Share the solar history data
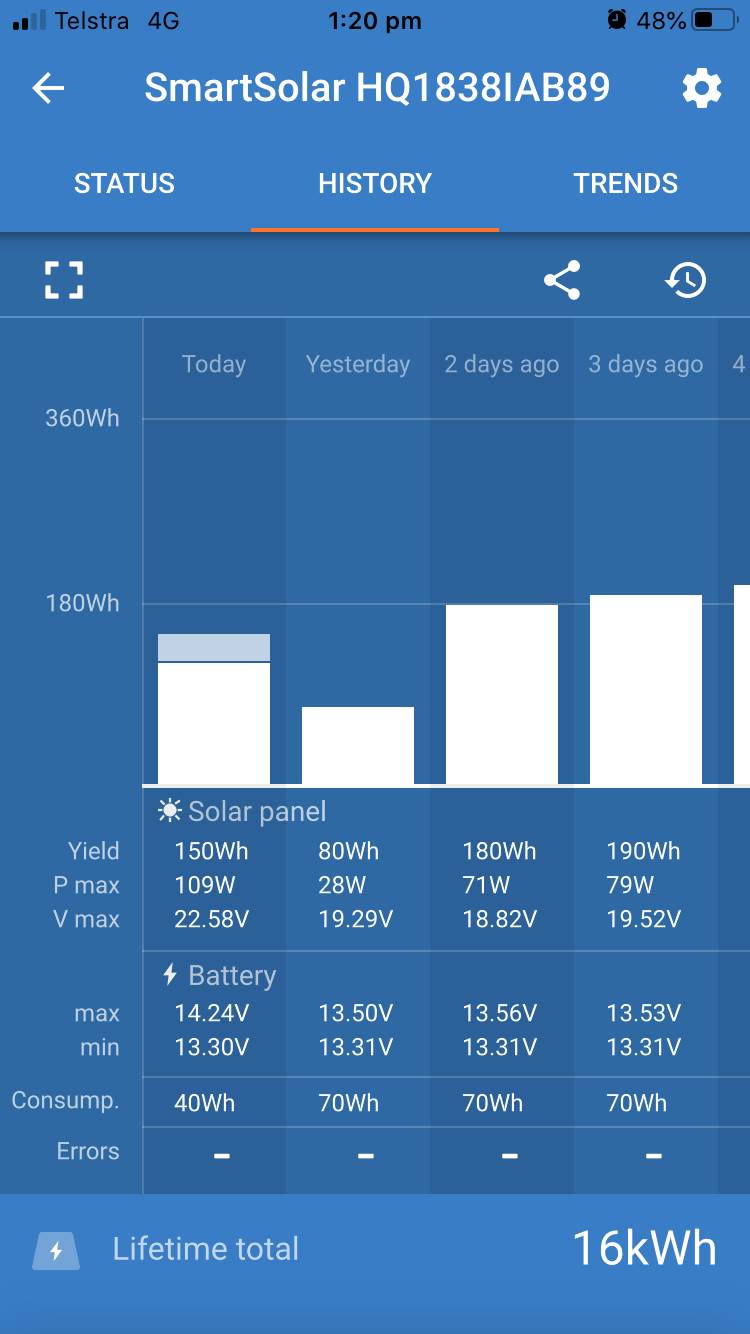The height and width of the screenshot is (1334, 750). click(x=562, y=280)
